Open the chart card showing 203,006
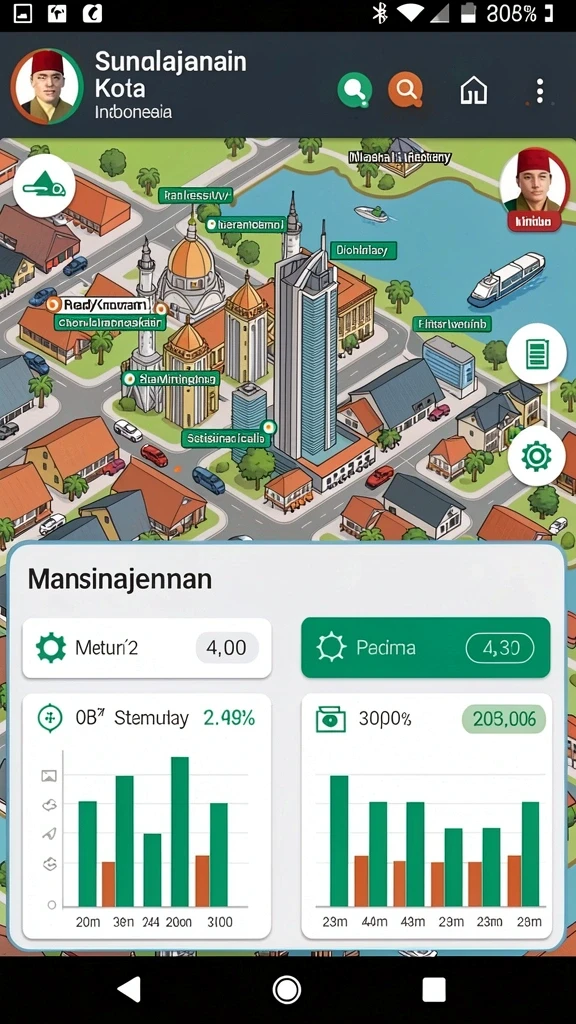The image size is (576, 1024). 426,816
